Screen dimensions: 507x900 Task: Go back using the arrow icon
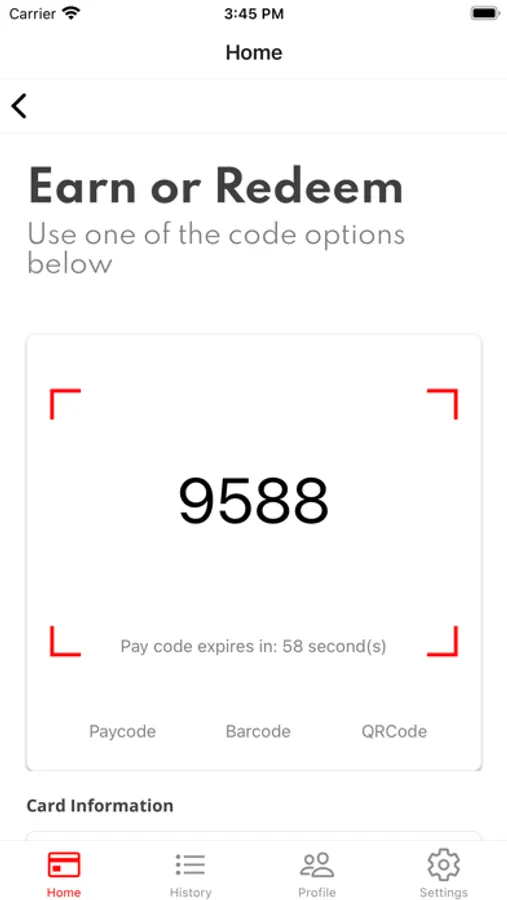point(19,106)
